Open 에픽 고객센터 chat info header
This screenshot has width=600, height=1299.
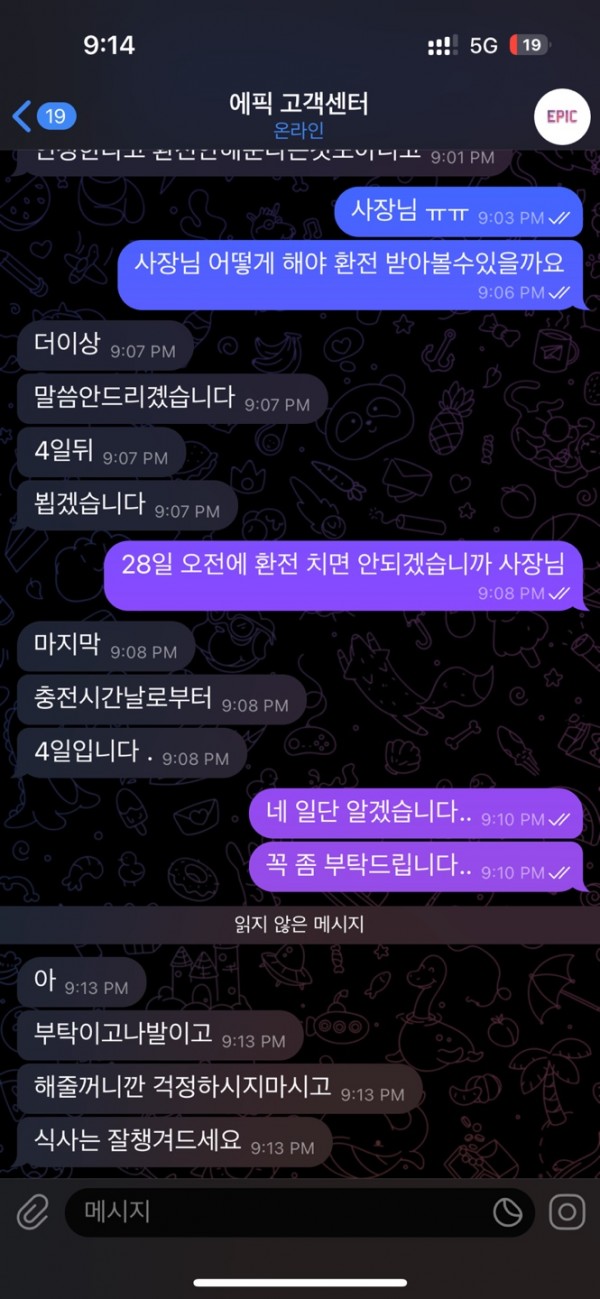click(x=300, y=115)
